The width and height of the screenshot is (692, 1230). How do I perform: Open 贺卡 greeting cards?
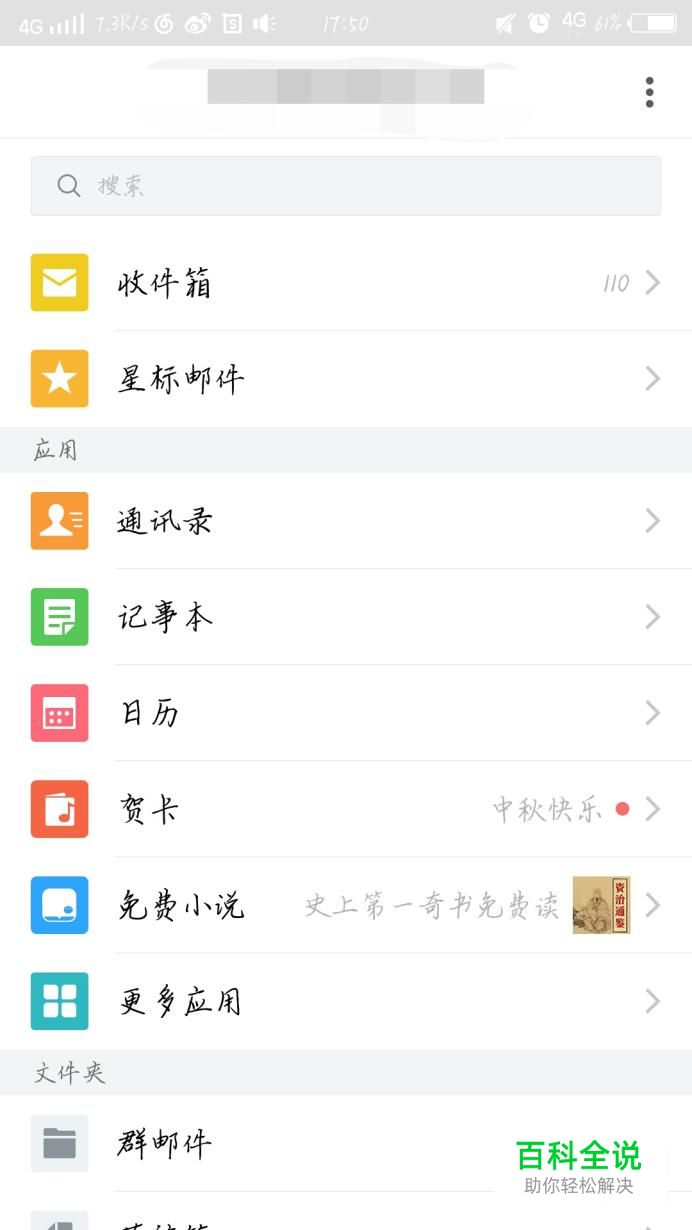345,809
